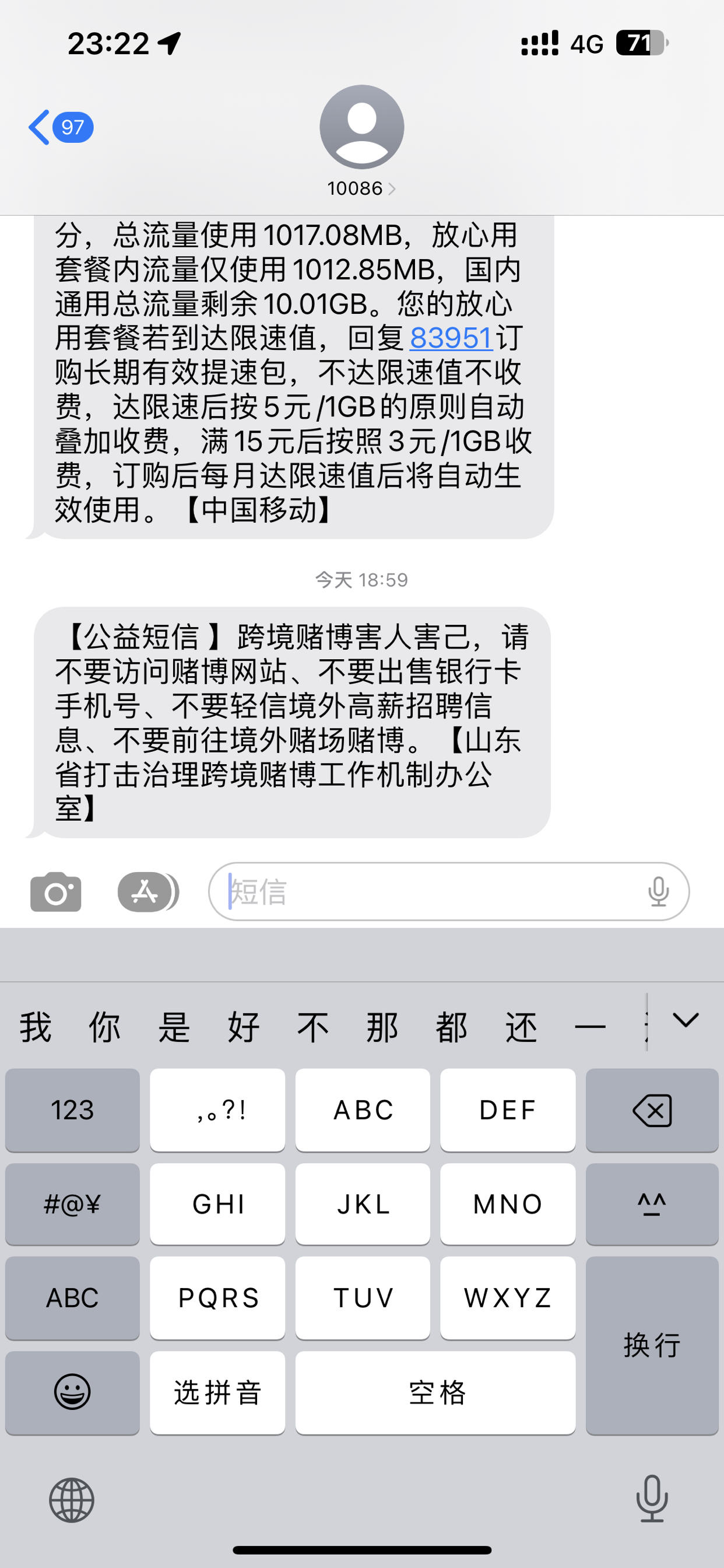Image resolution: width=724 pixels, height=1568 pixels.
Task: Switch to English letters with the ABC key
Action: click(72, 1298)
